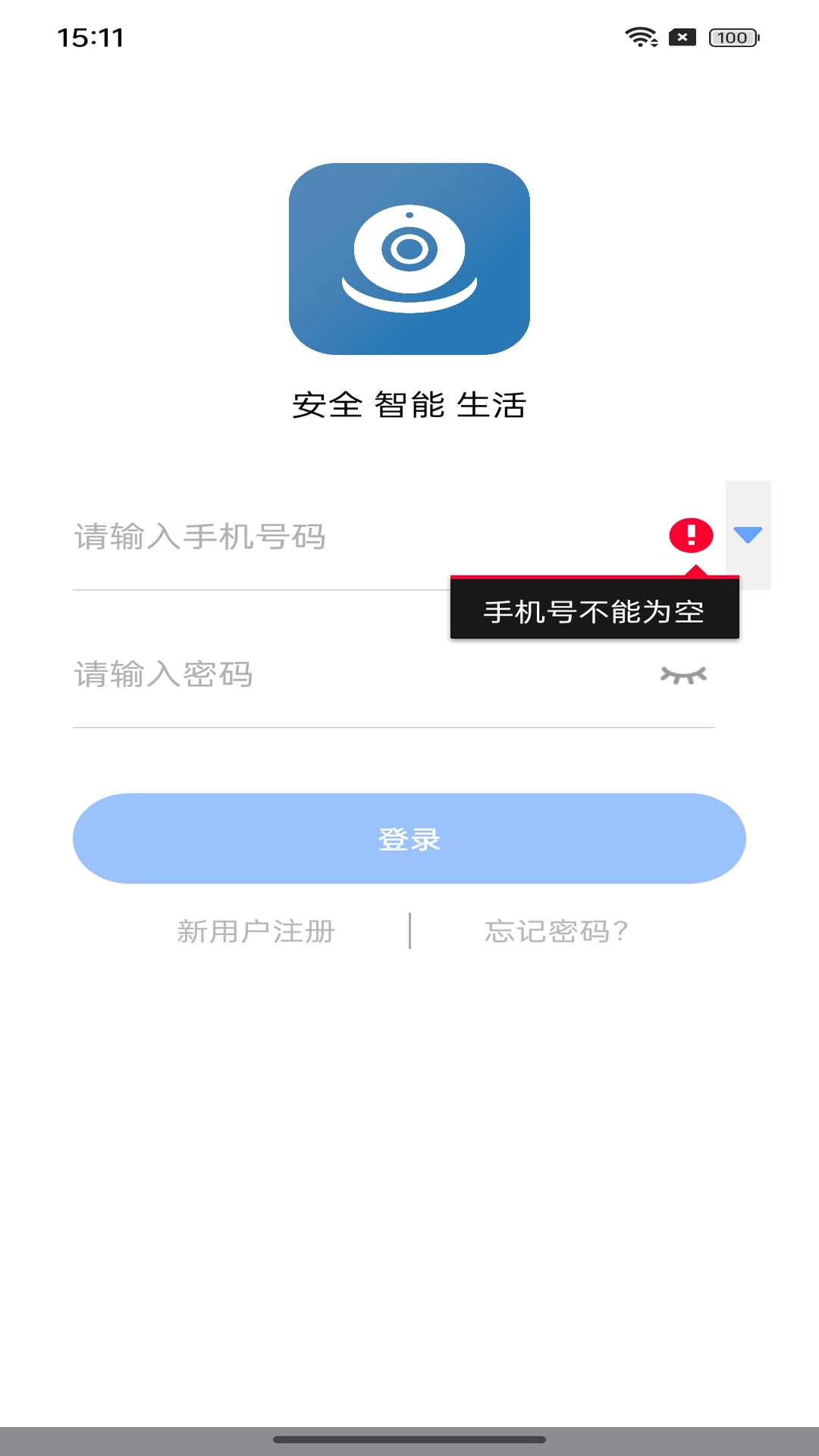
Task: Click the closed-eye password visibility icon
Action: [685, 675]
